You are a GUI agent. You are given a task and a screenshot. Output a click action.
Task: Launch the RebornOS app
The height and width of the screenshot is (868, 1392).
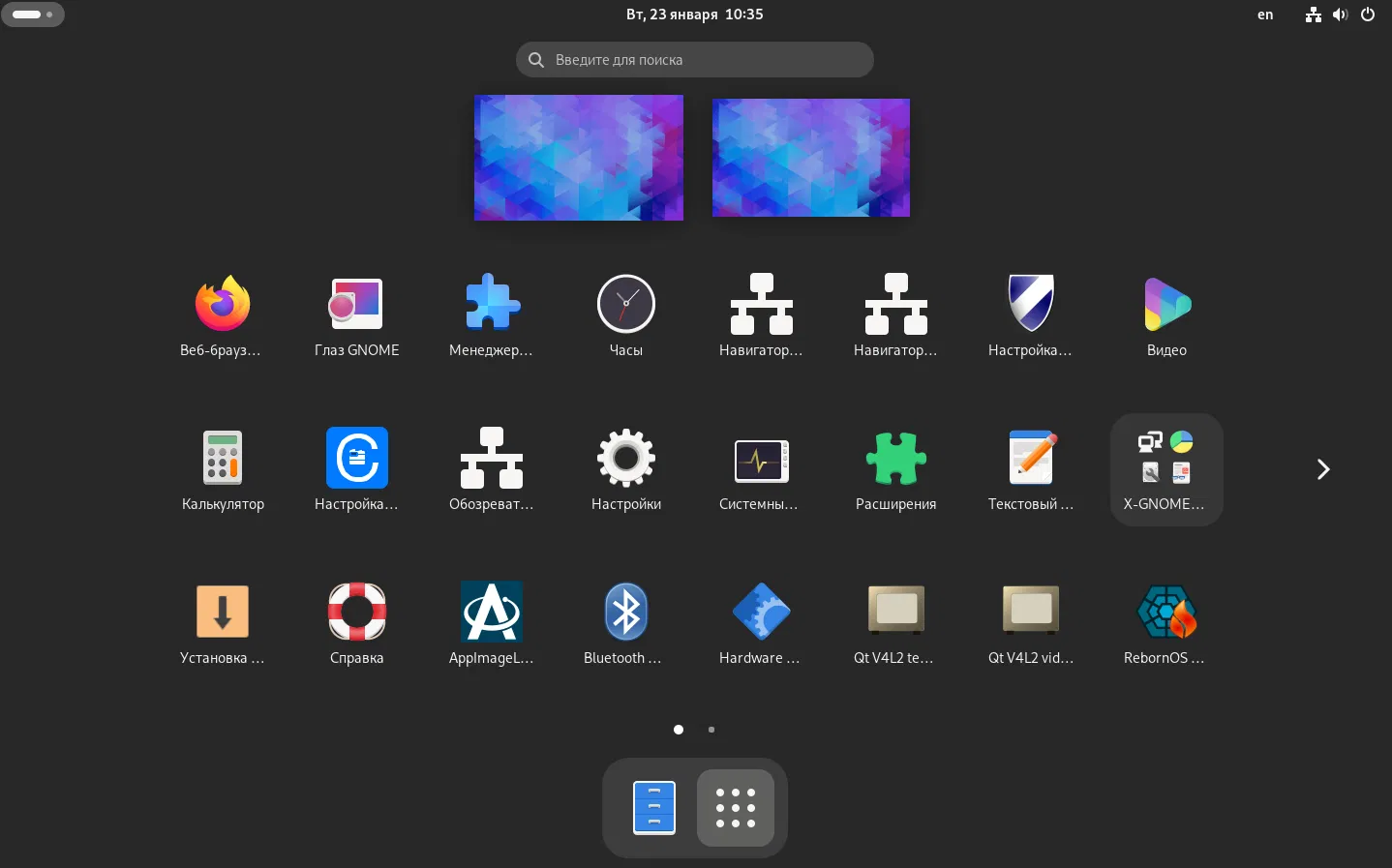[x=1165, y=612]
